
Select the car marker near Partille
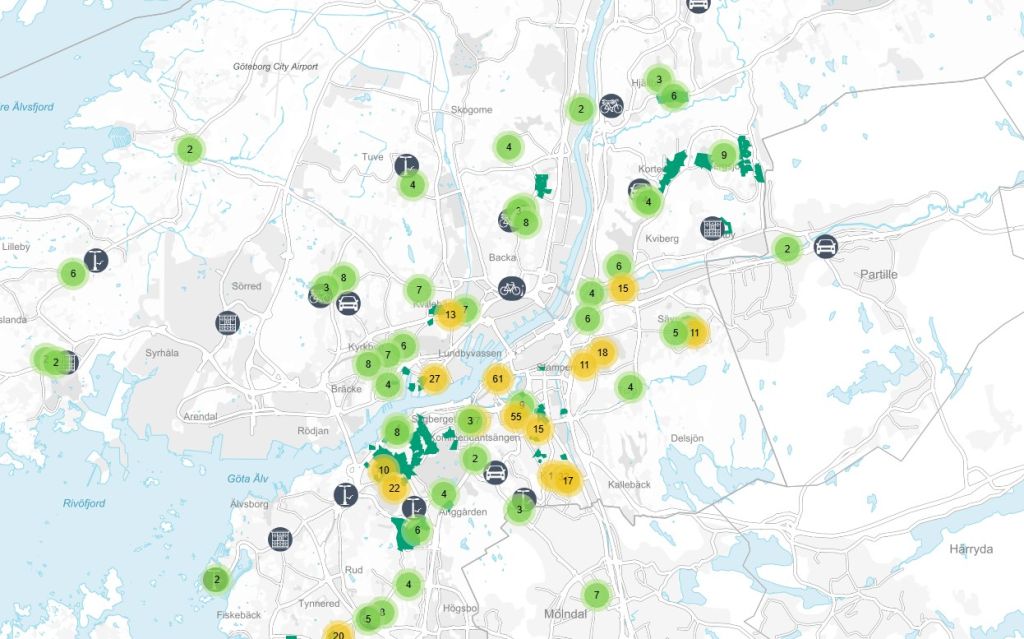tap(825, 245)
